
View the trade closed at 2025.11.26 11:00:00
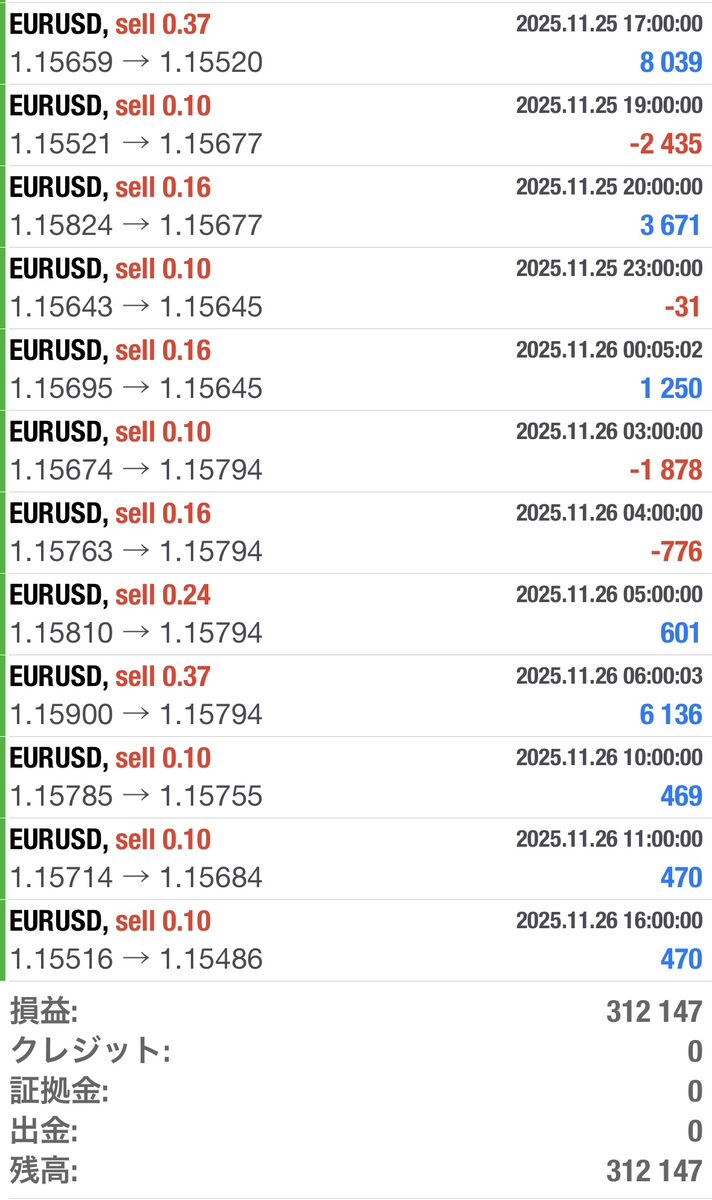point(356,859)
